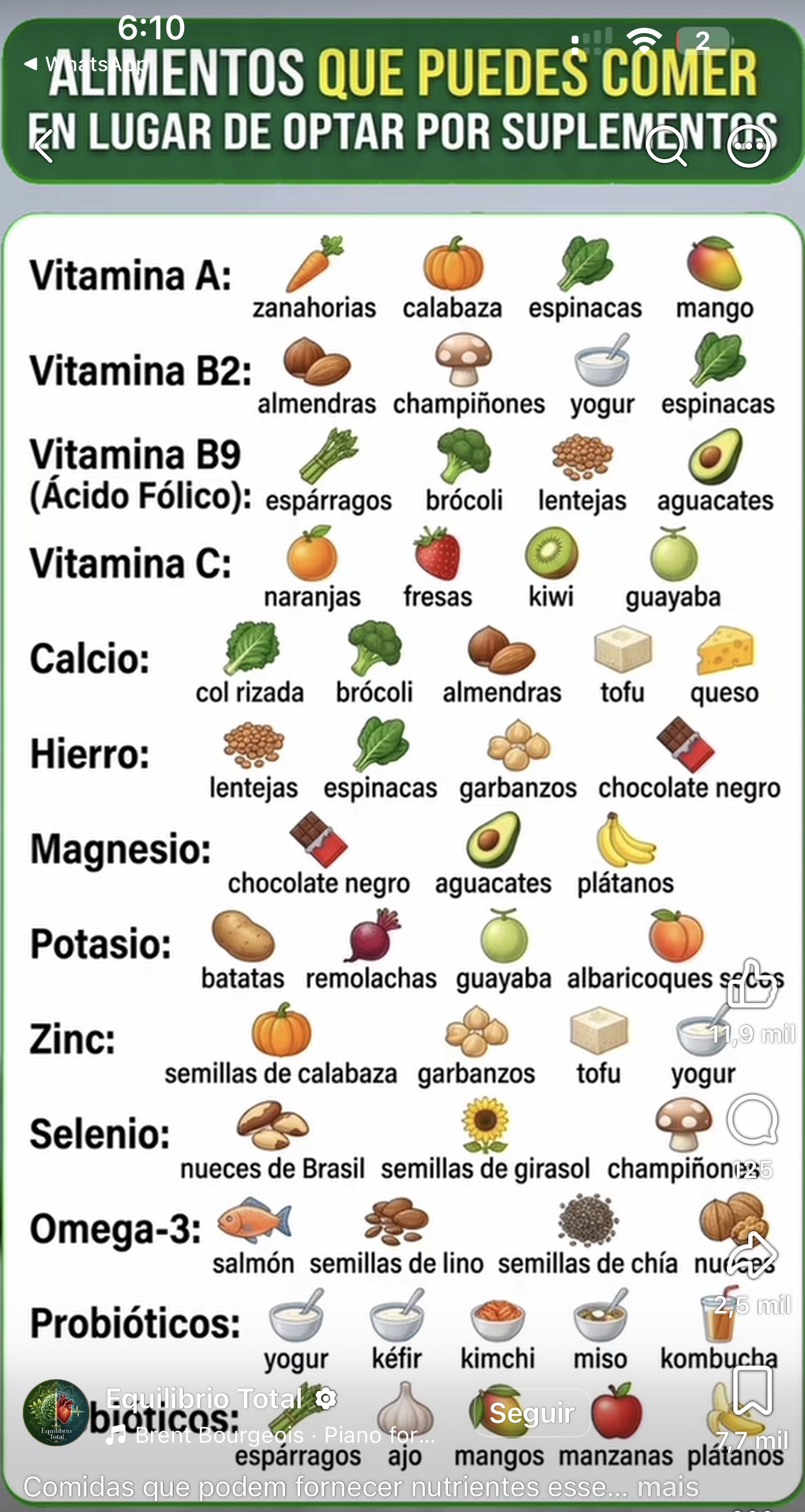Open Equilibrio Total profile picture
Image resolution: width=805 pixels, height=1512 pixels.
coord(56,1413)
